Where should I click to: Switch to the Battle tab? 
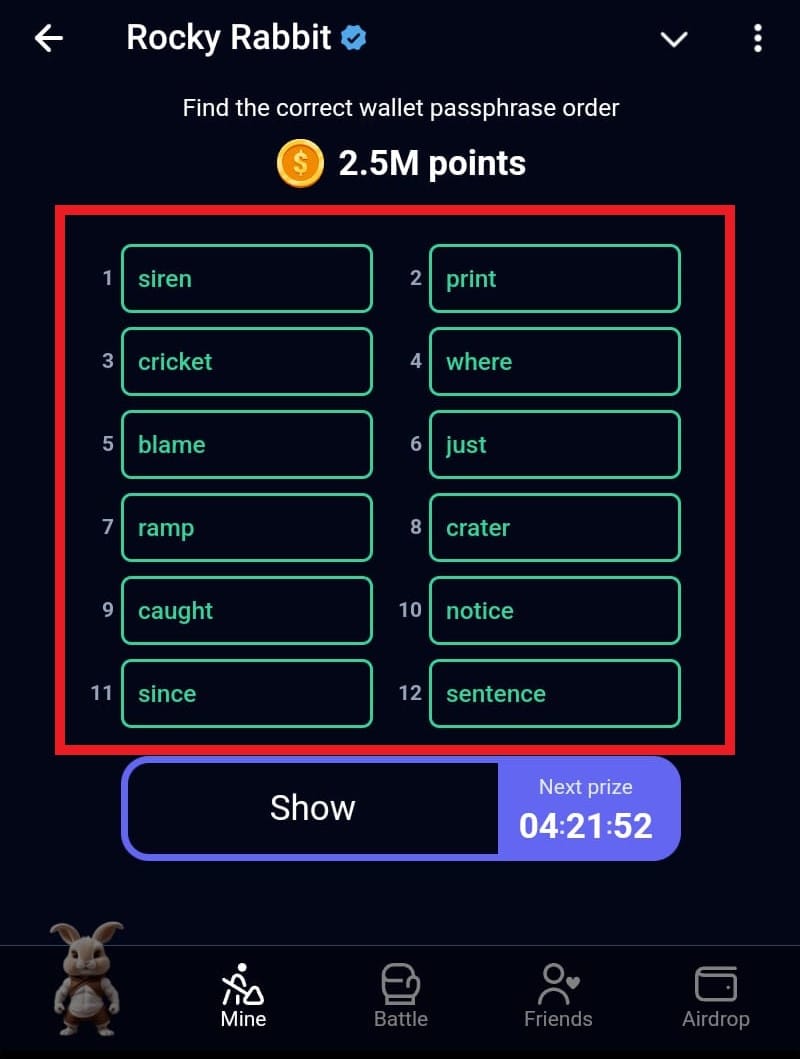click(400, 995)
